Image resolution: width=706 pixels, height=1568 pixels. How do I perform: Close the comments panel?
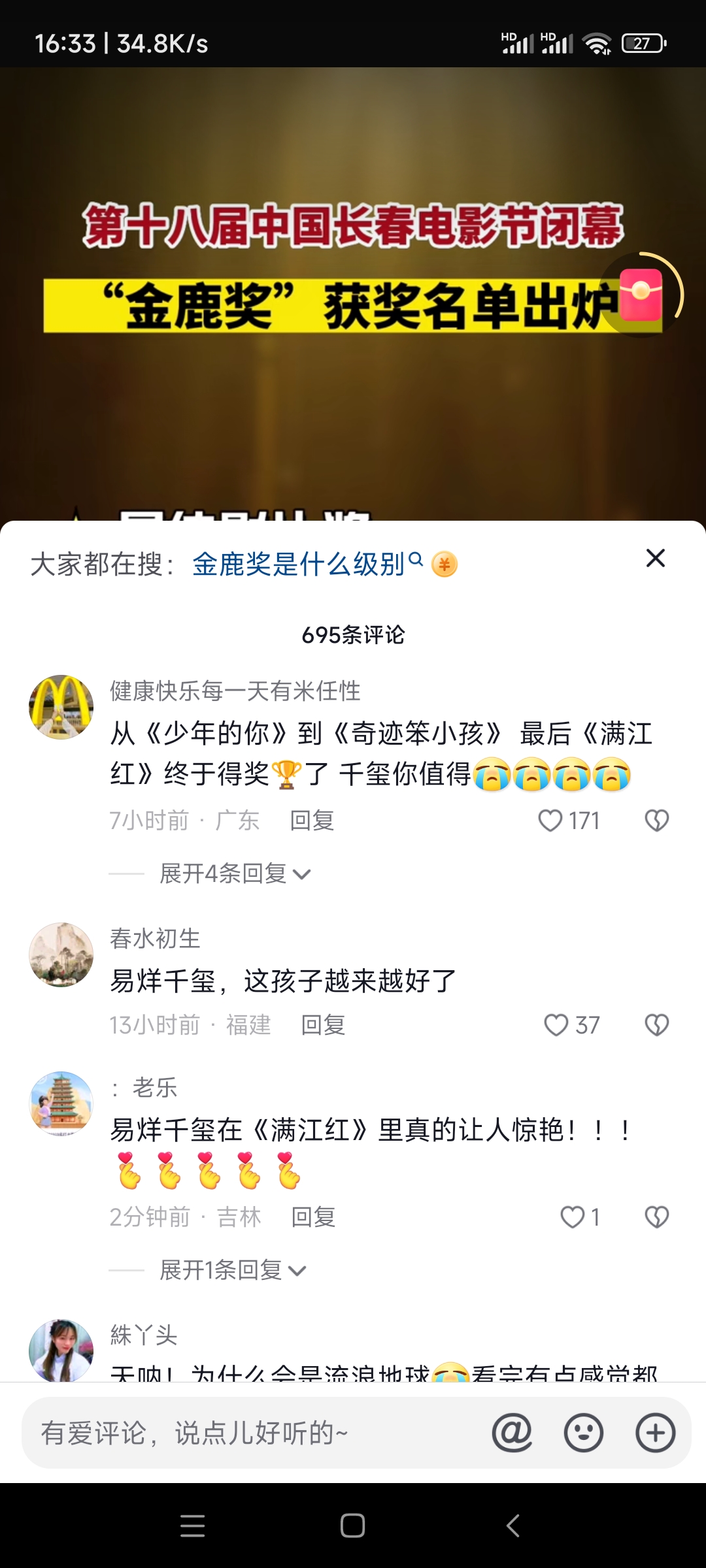click(655, 559)
